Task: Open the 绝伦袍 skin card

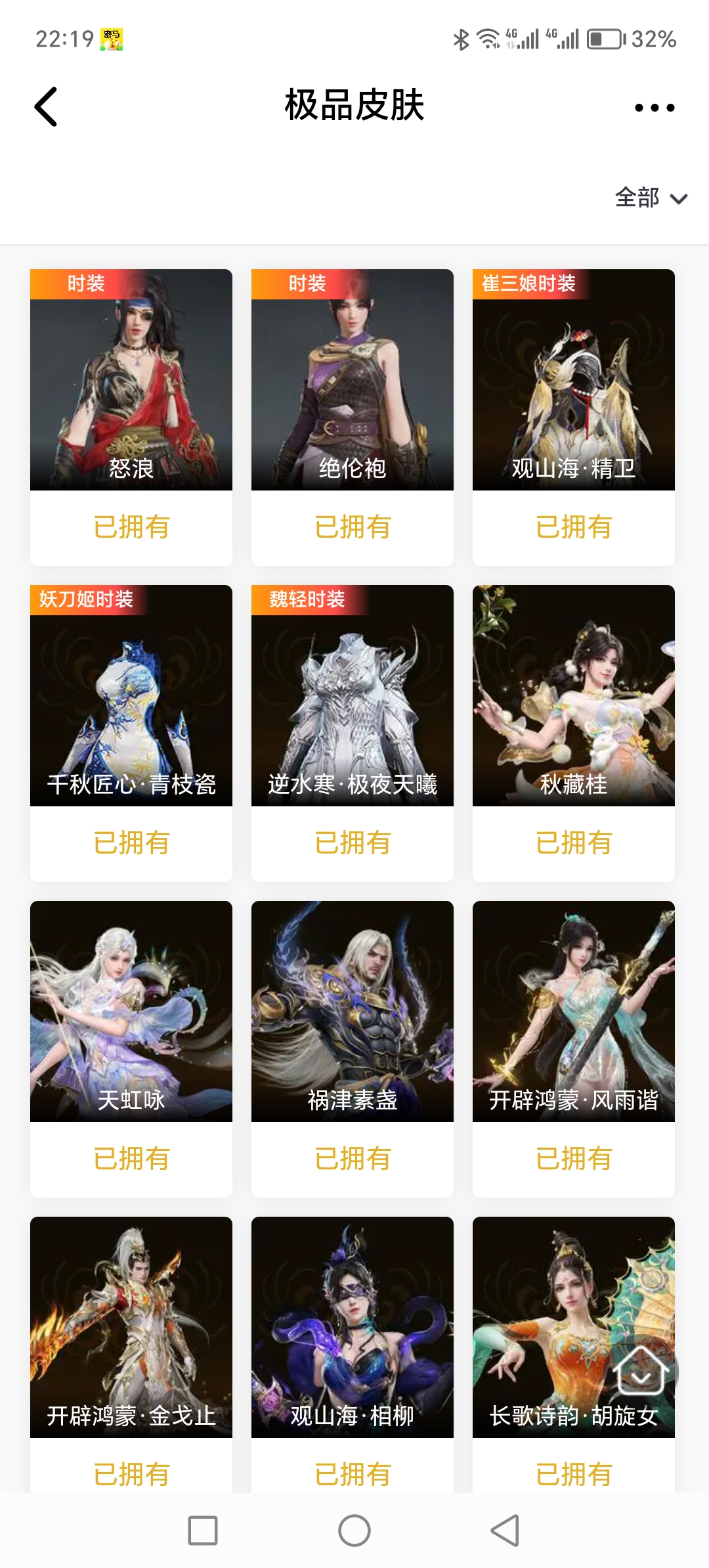Action: [353, 380]
